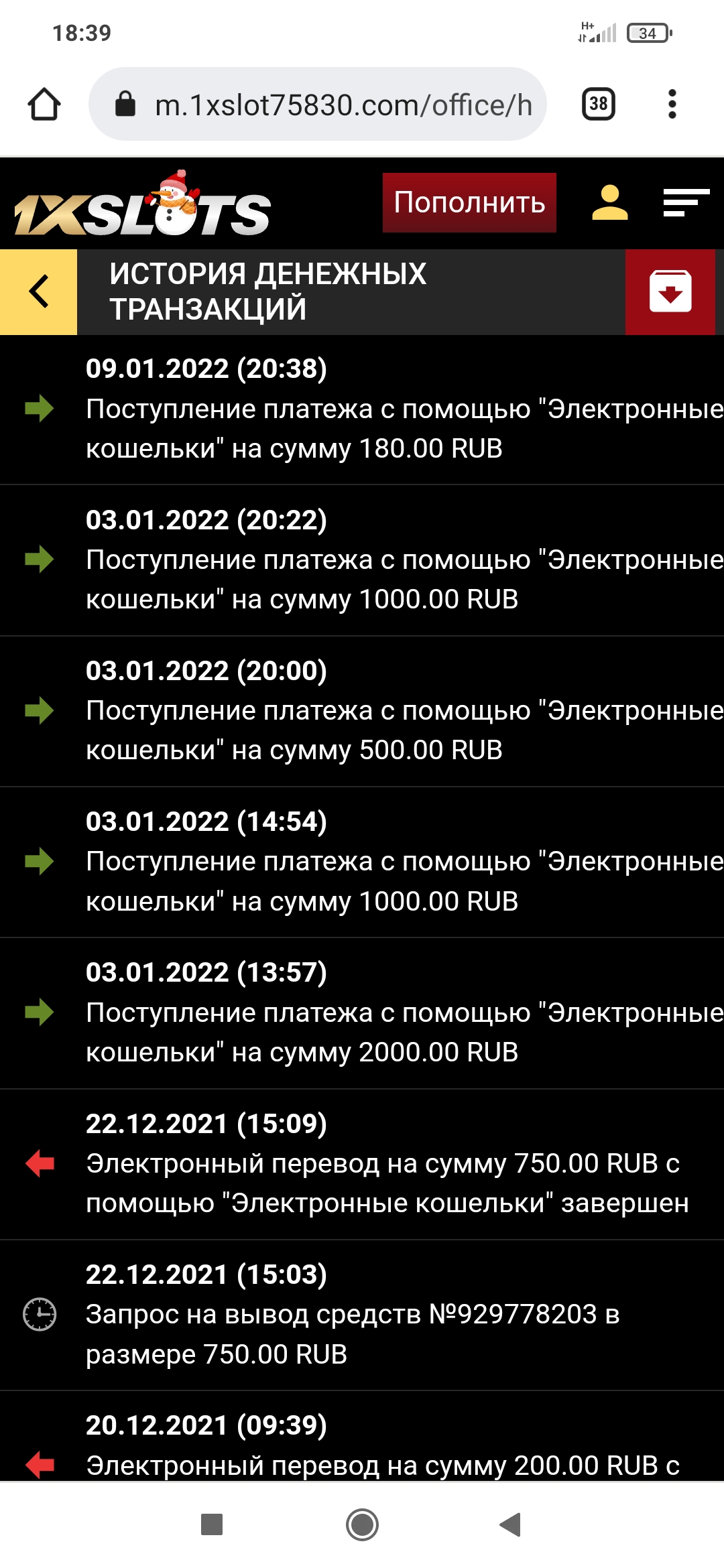Open the site hamburger menu
Screen dimensions: 724x1568
686,203
